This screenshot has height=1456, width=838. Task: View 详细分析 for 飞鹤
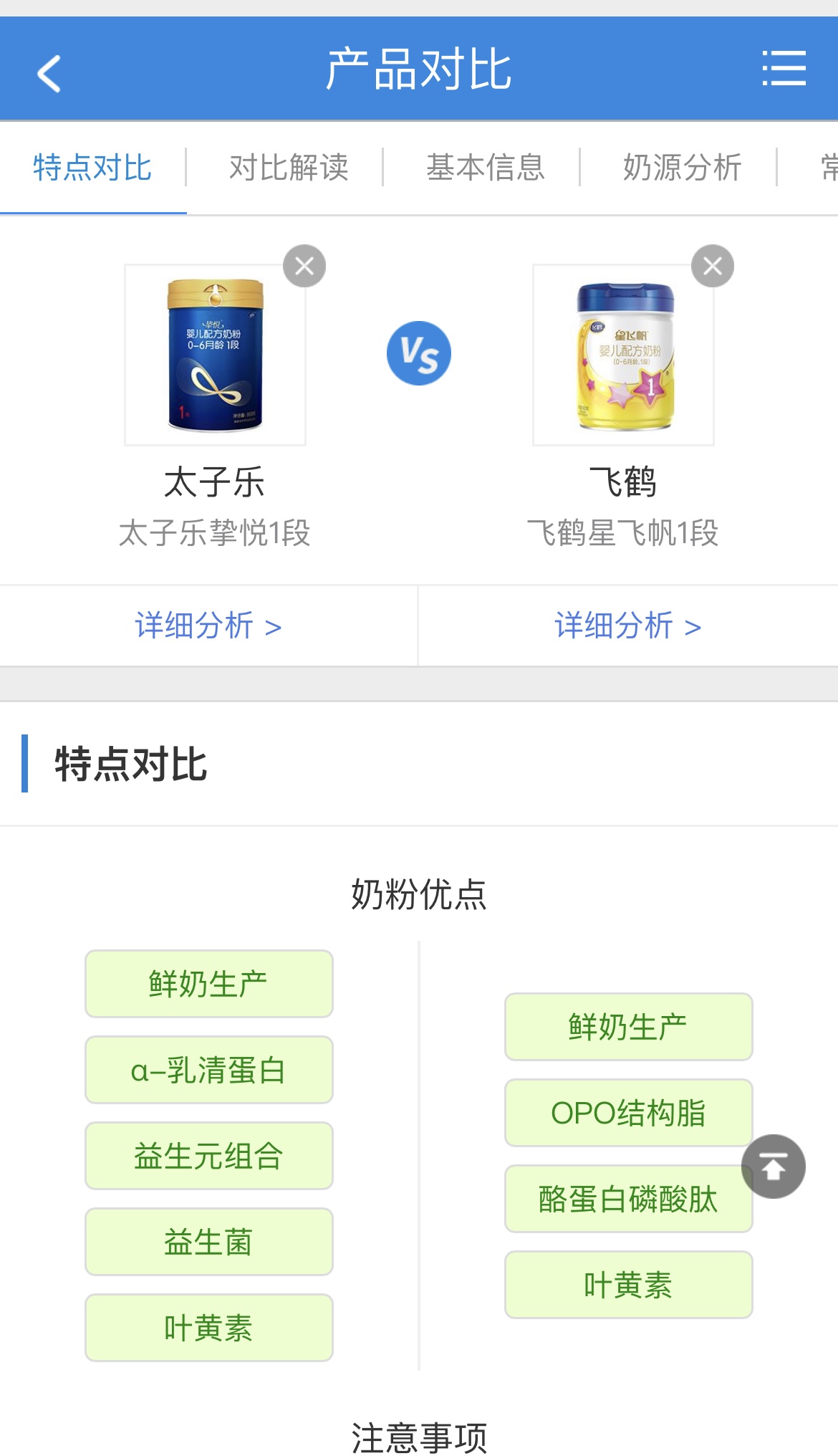[627, 626]
